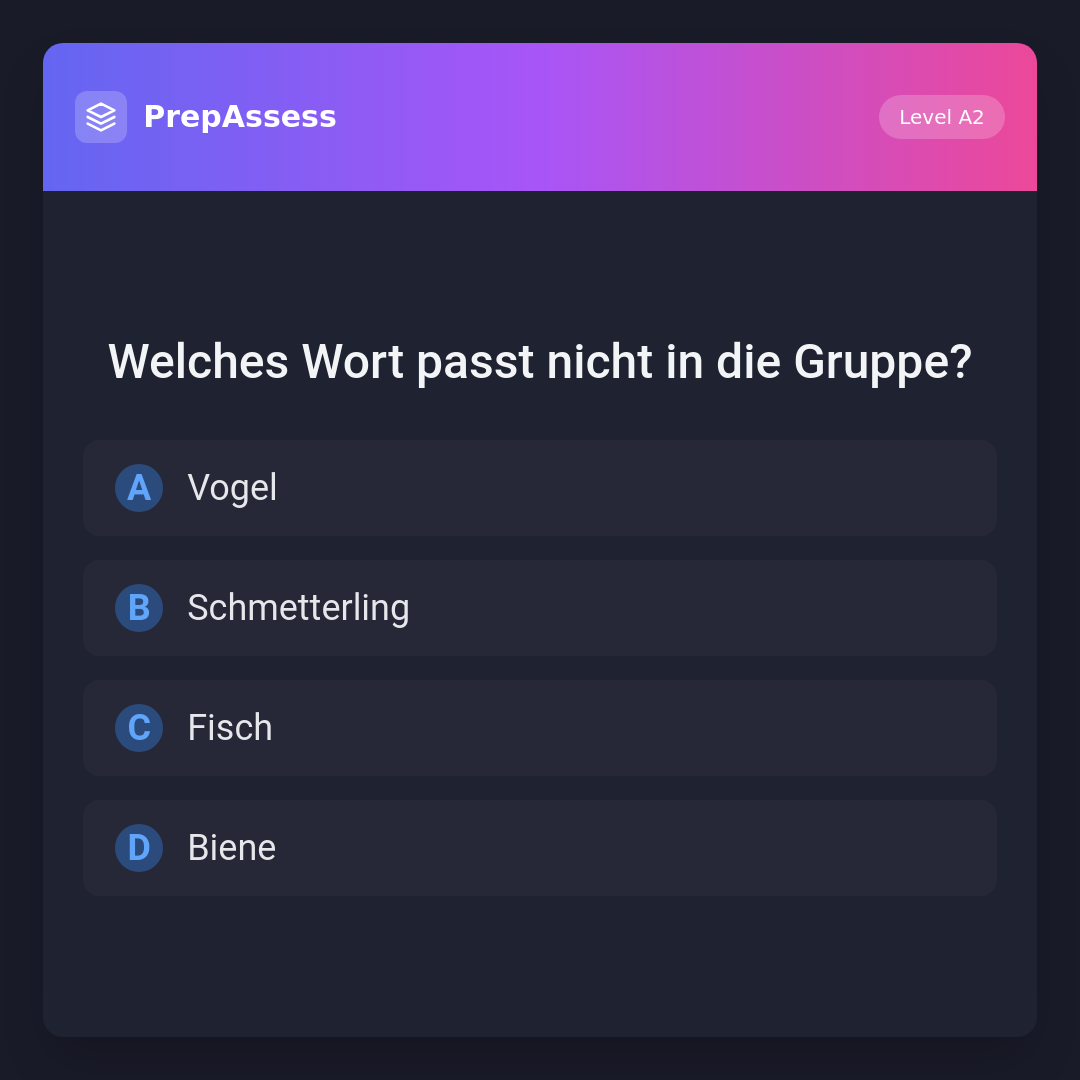
Task: Mark answer D, Biene
Action: (540, 848)
